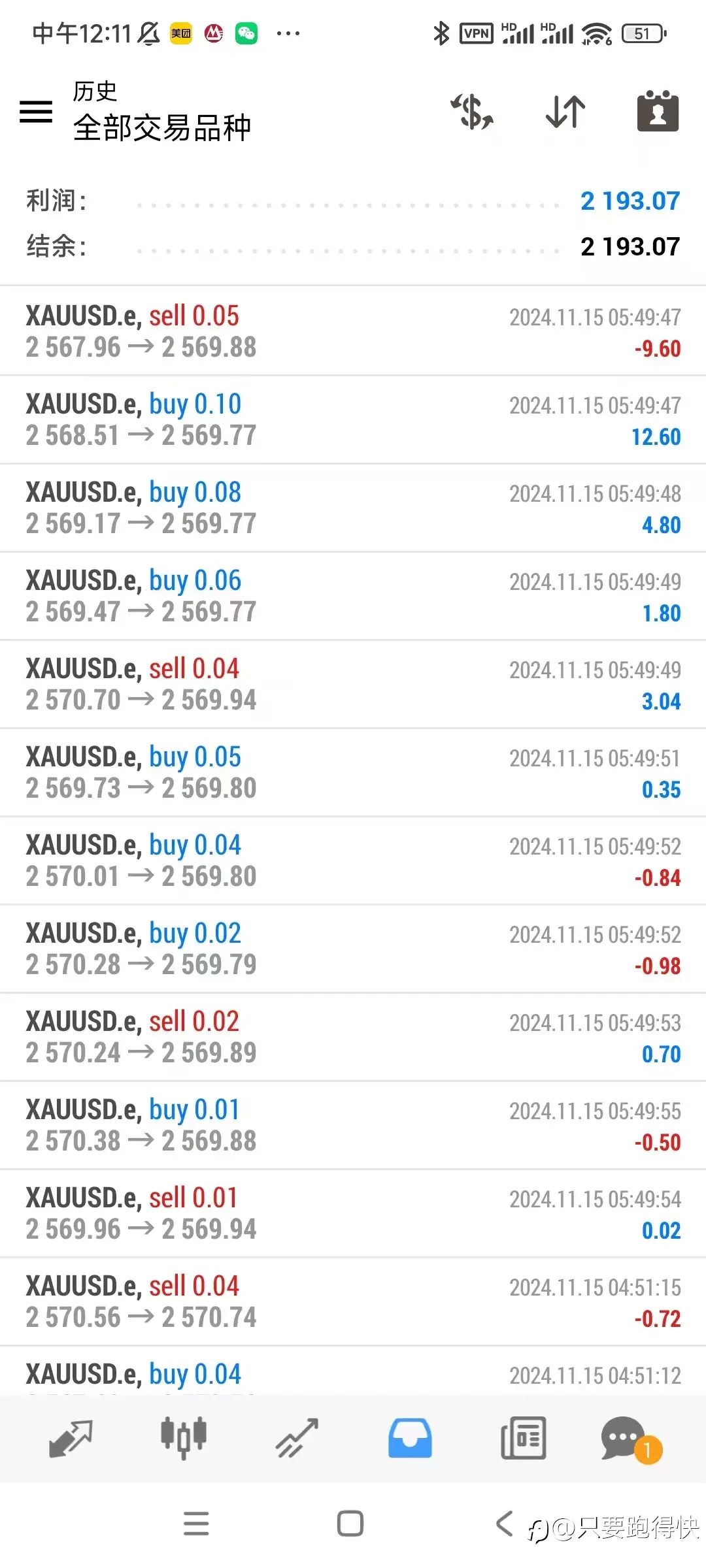Switch to the News tab

(523, 1439)
